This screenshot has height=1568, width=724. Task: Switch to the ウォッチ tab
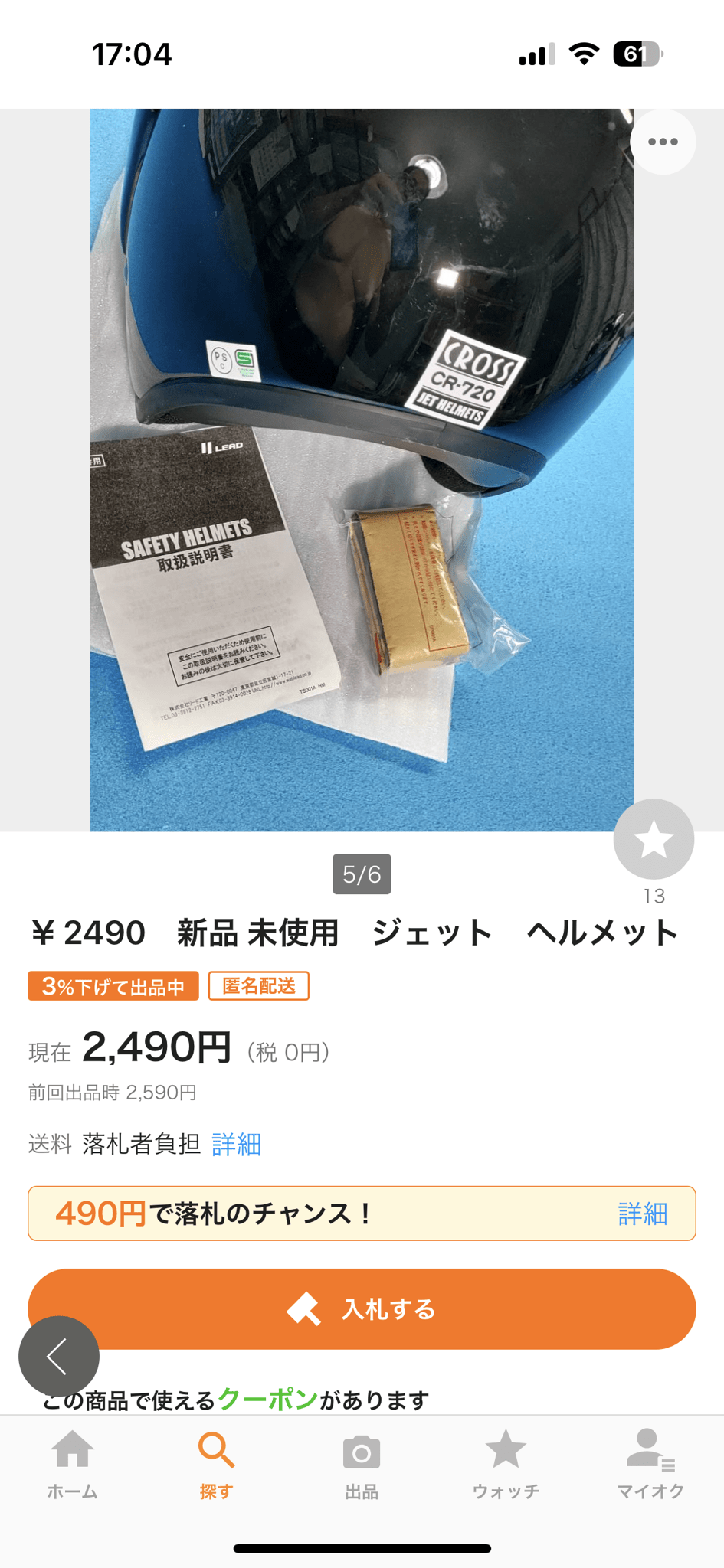click(506, 1464)
